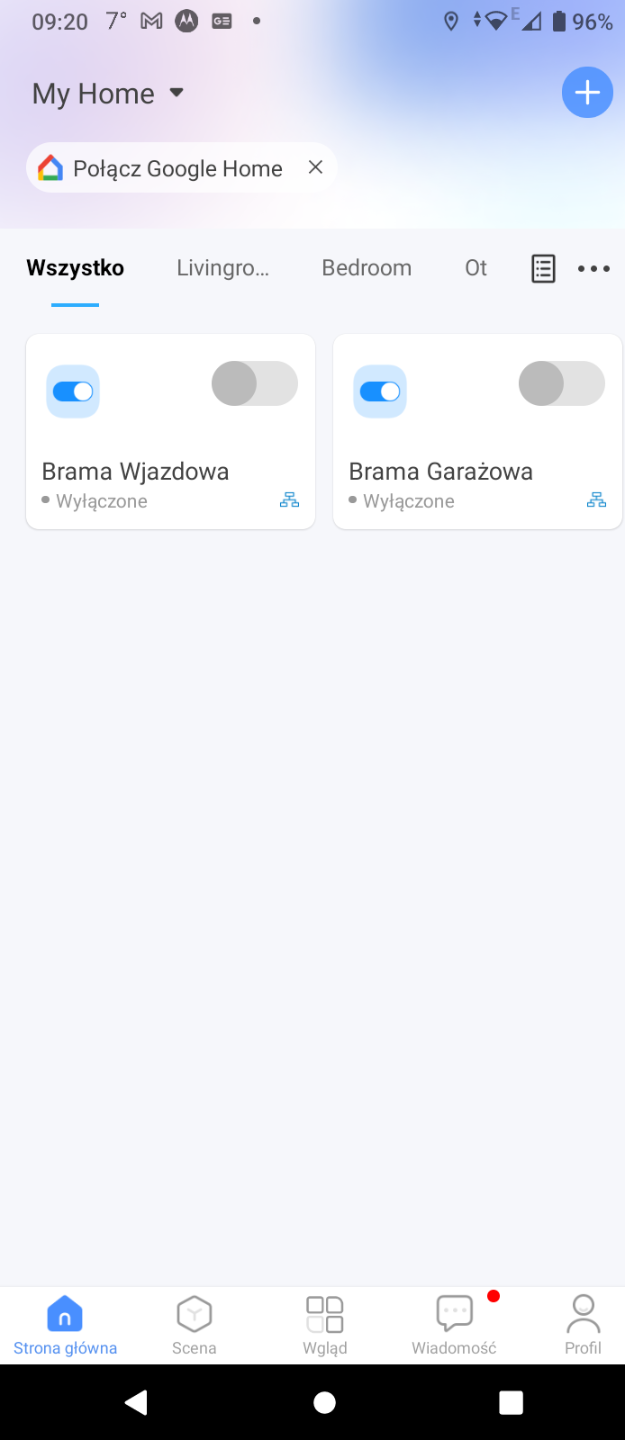This screenshot has height=1440, width=625.
Task: Switch to the Scena tab
Action: tap(194, 1325)
